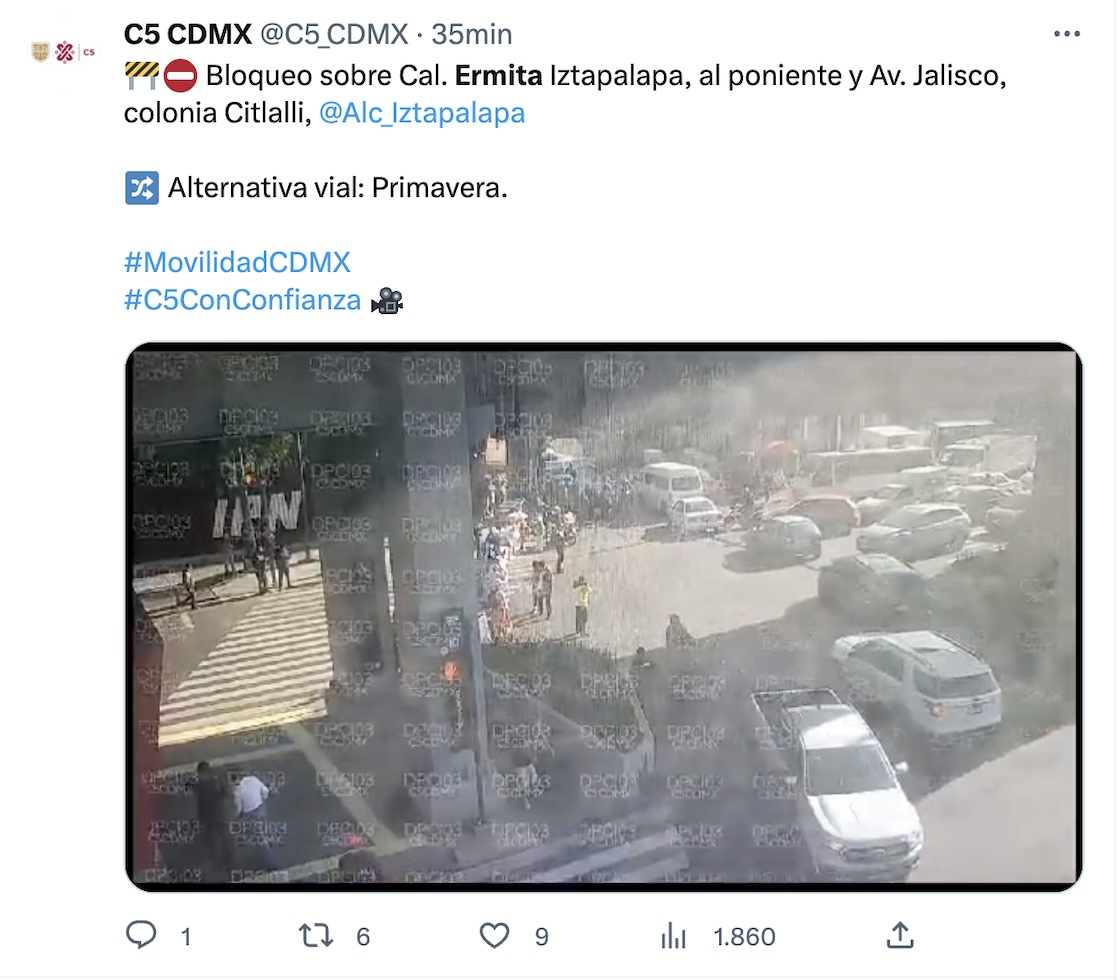Reply to the C5 CDMX tweet
The height and width of the screenshot is (980, 1120).
tap(142, 936)
